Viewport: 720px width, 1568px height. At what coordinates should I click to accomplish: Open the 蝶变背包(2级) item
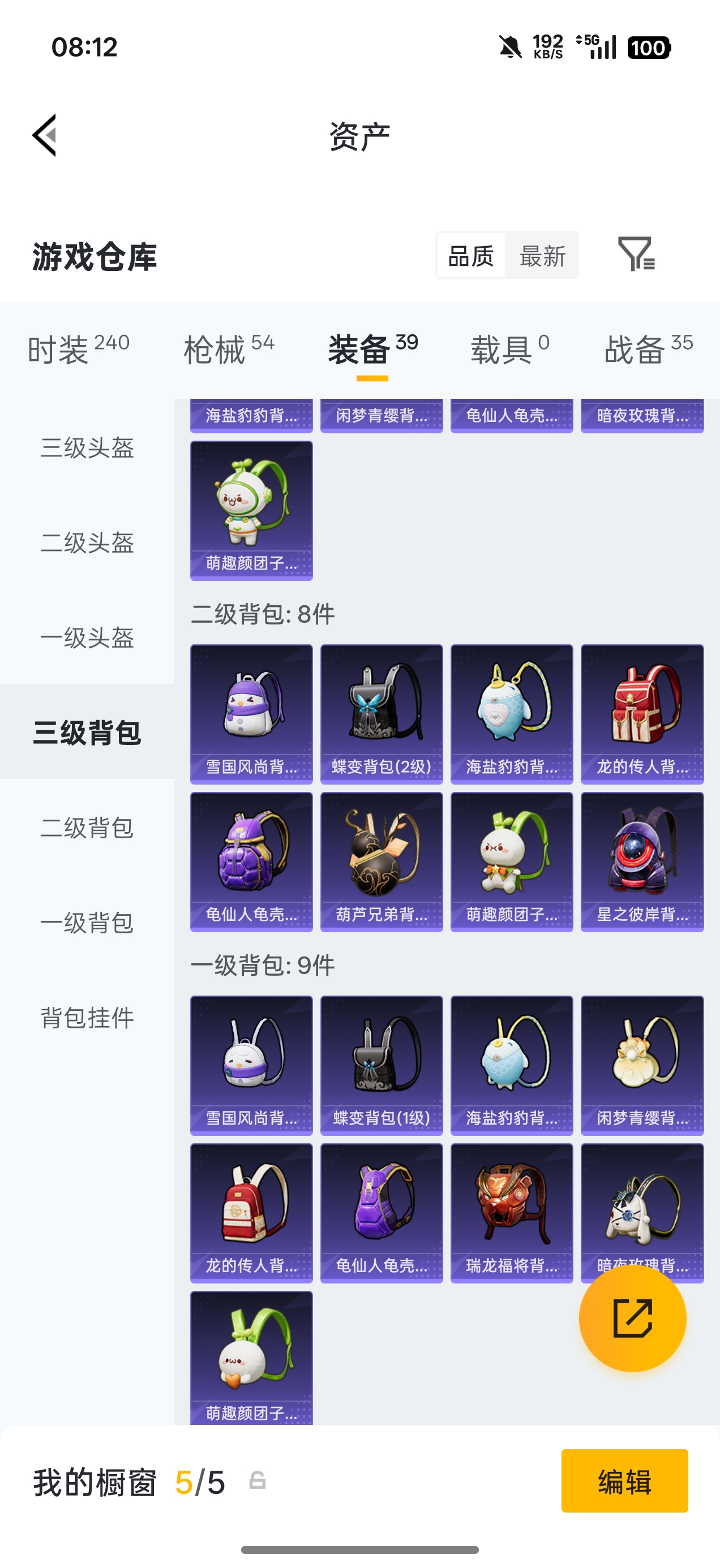[382, 713]
